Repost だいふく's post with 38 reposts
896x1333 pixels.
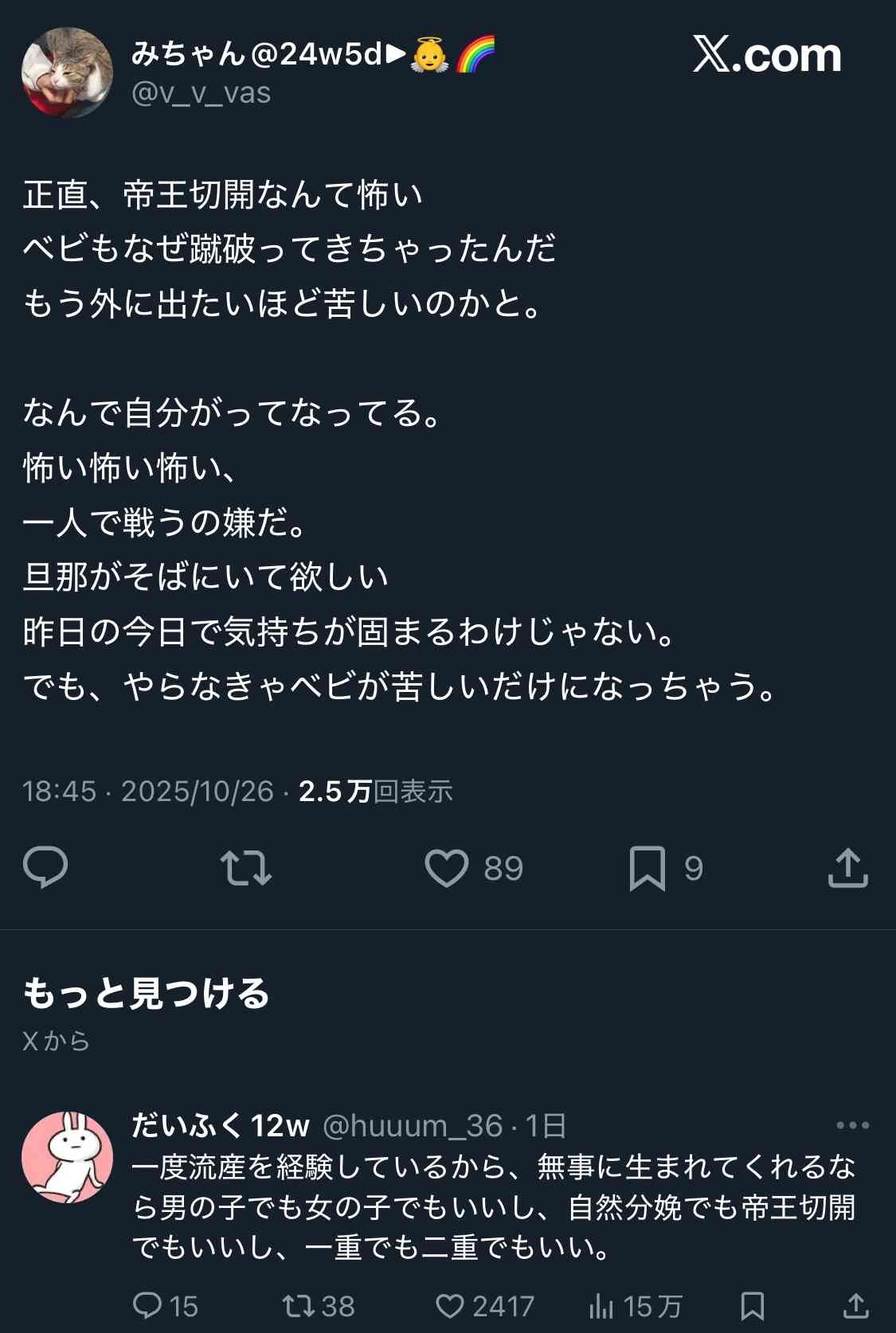click(x=299, y=1306)
